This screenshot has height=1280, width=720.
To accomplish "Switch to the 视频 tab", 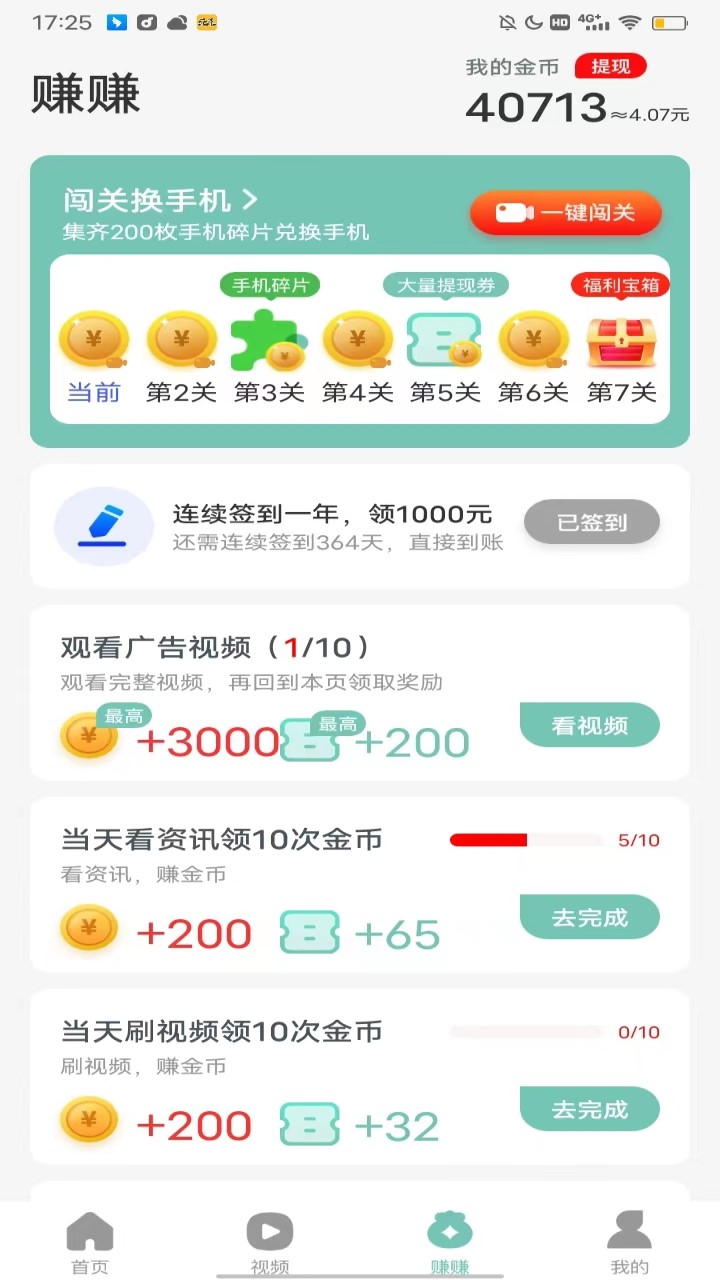I will pyautogui.click(x=268, y=1240).
